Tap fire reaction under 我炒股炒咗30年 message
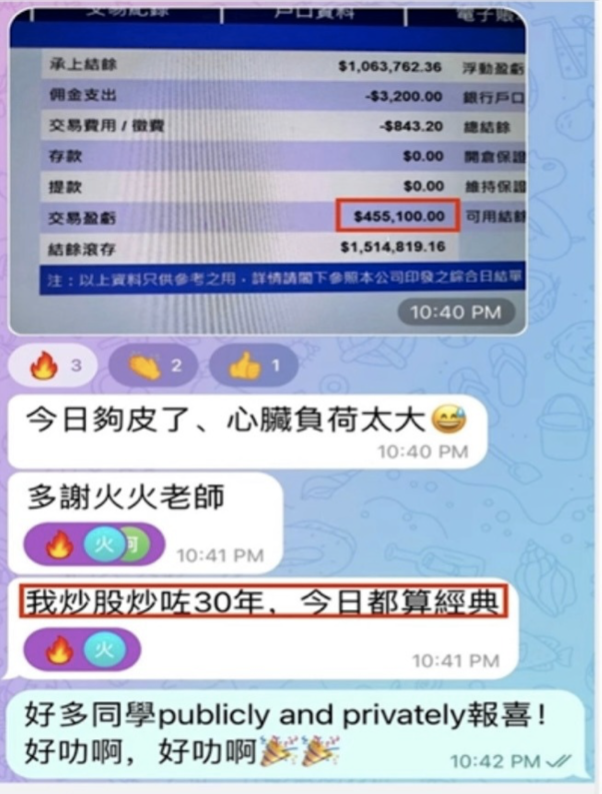Screen dimensions: 602x794 [60, 650]
